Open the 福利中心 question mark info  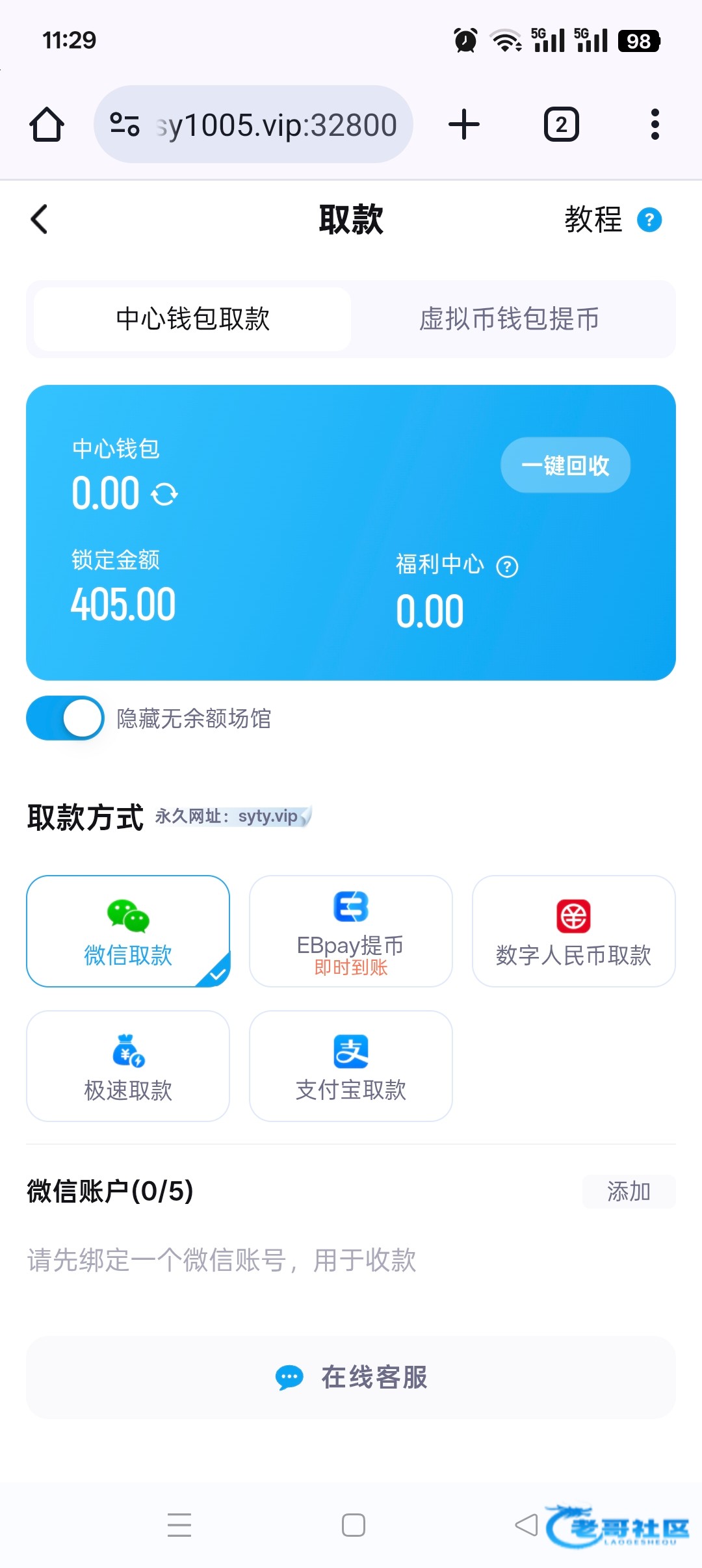click(x=507, y=567)
